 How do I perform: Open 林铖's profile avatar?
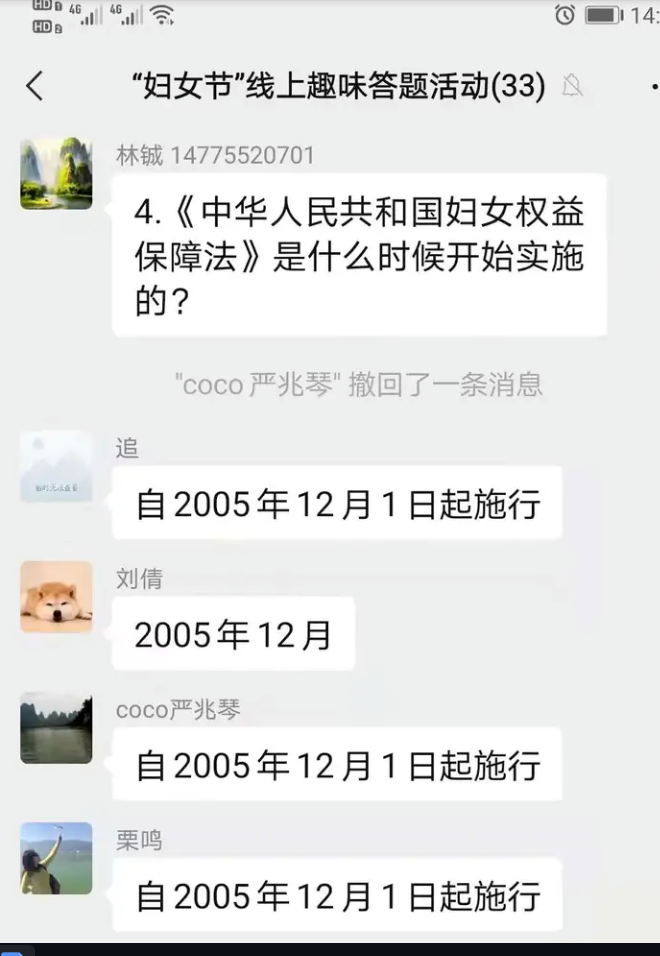click(x=56, y=174)
